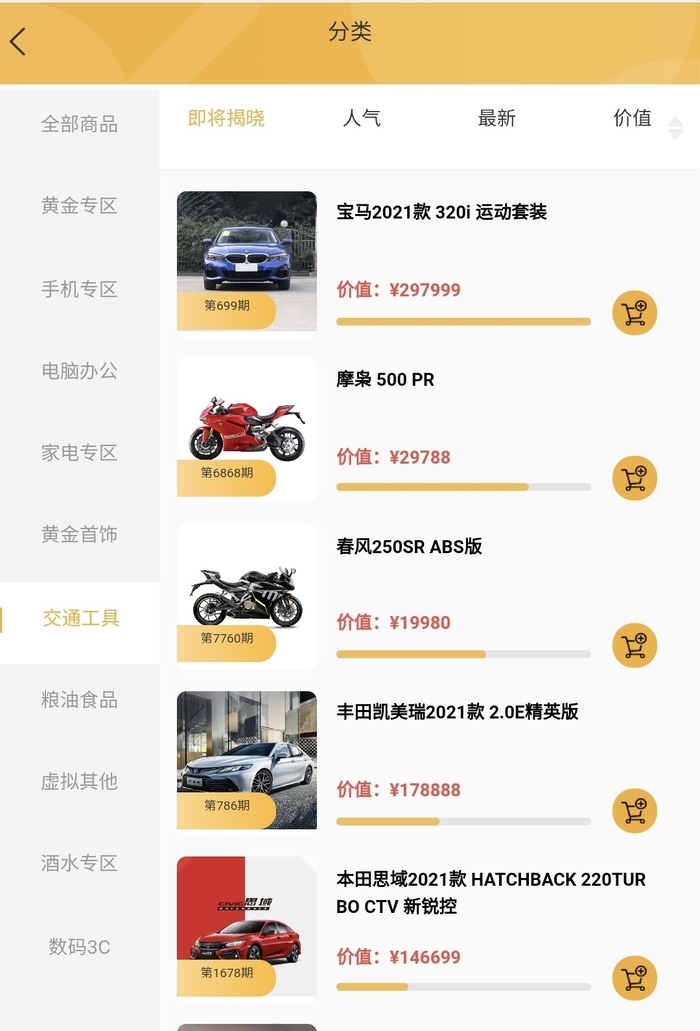Add 春风250SR ABS版 to cart
The width and height of the screenshot is (700, 1031).
(x=634, y=645)
